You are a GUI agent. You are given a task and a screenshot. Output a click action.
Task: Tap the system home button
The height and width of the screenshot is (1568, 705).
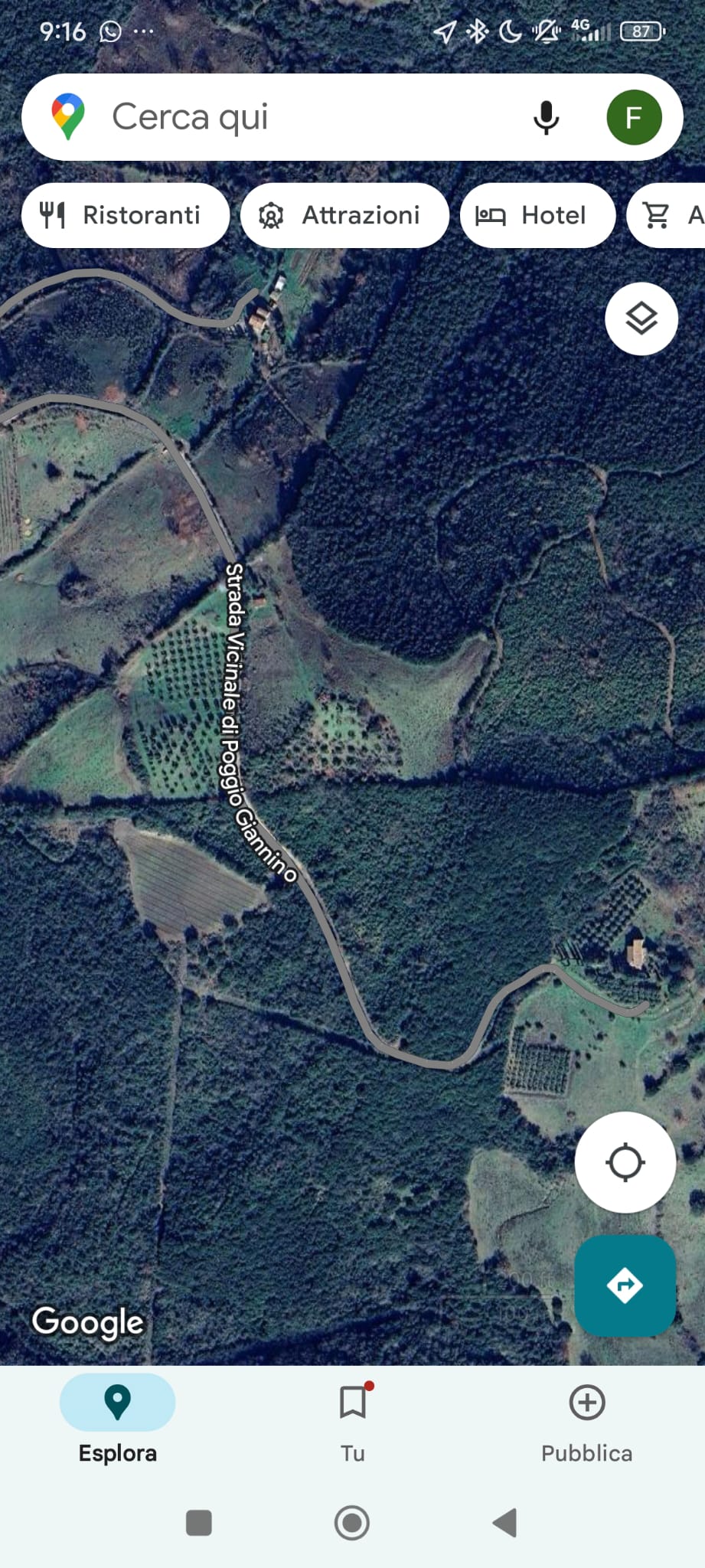click(x=352, y=1523)
